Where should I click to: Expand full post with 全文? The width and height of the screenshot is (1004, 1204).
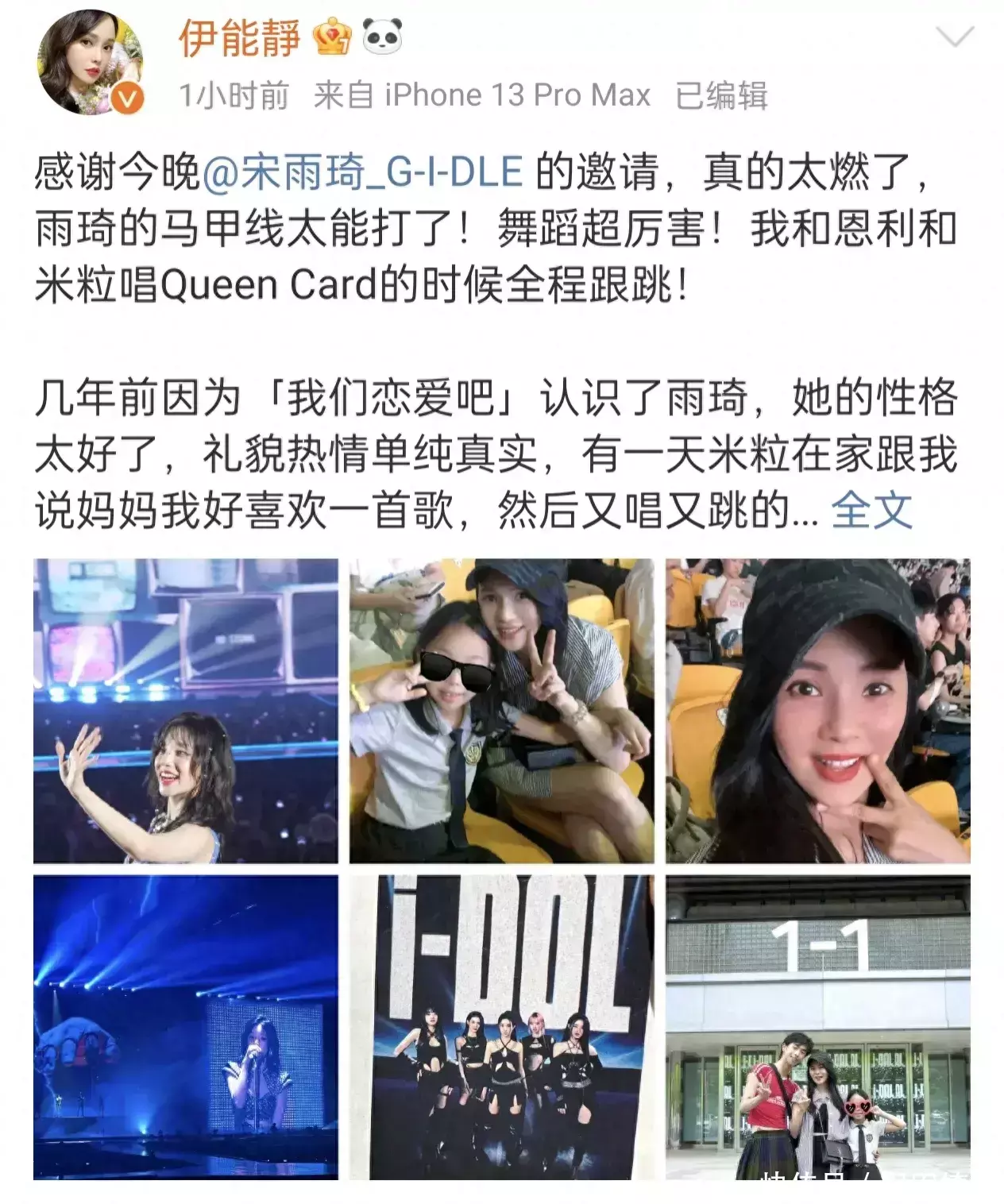click(871, 511)
